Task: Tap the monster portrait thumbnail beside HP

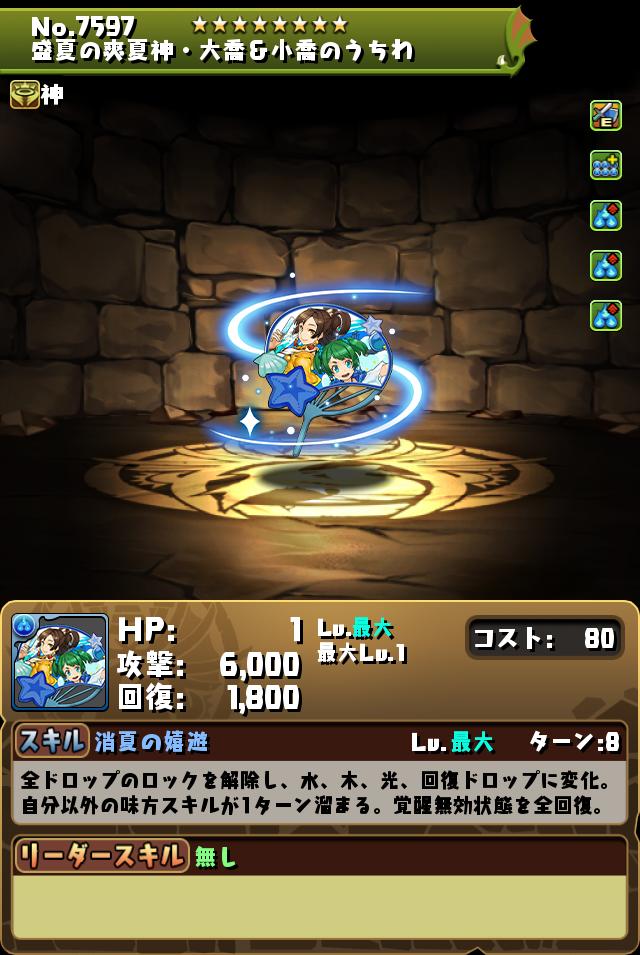Action: click(x=60, y=663)
